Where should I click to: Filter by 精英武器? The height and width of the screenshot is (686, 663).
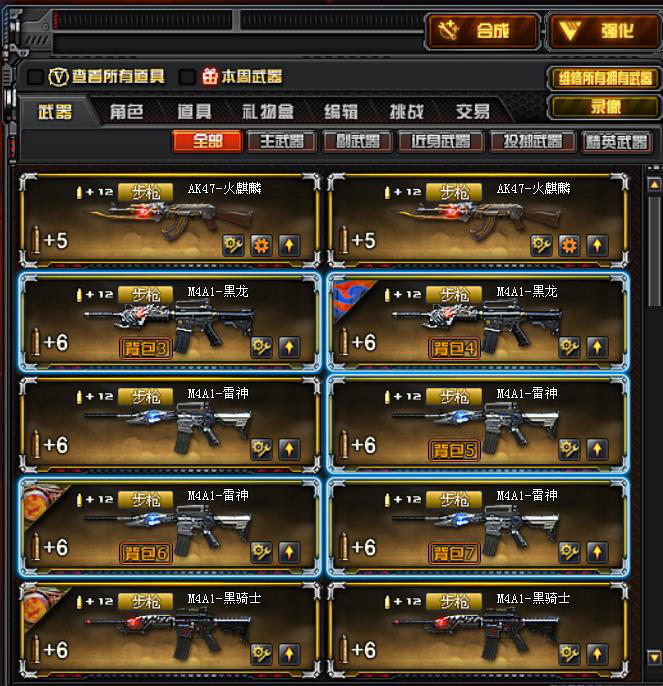(x=617, y=142)
